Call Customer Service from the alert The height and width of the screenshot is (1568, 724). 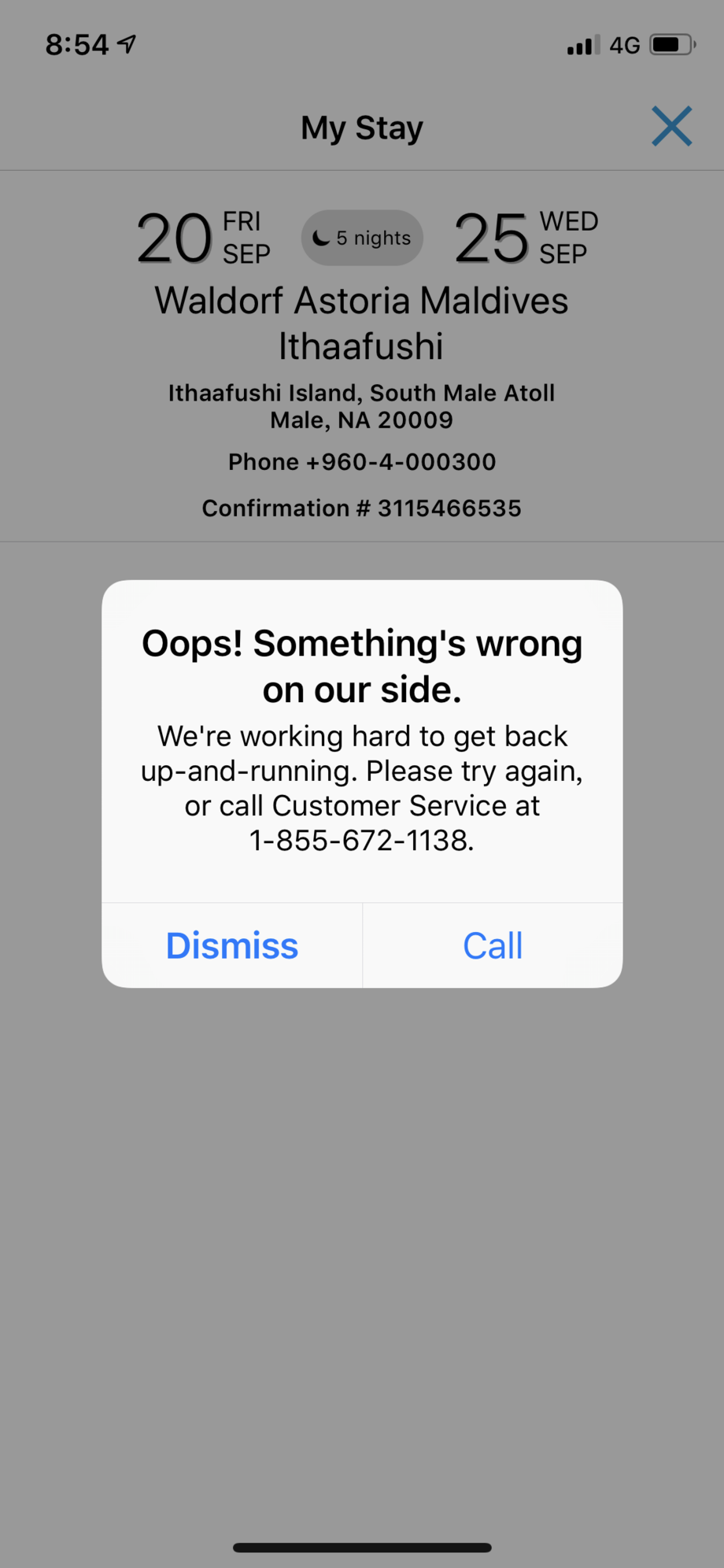click(x=493, y=945)
